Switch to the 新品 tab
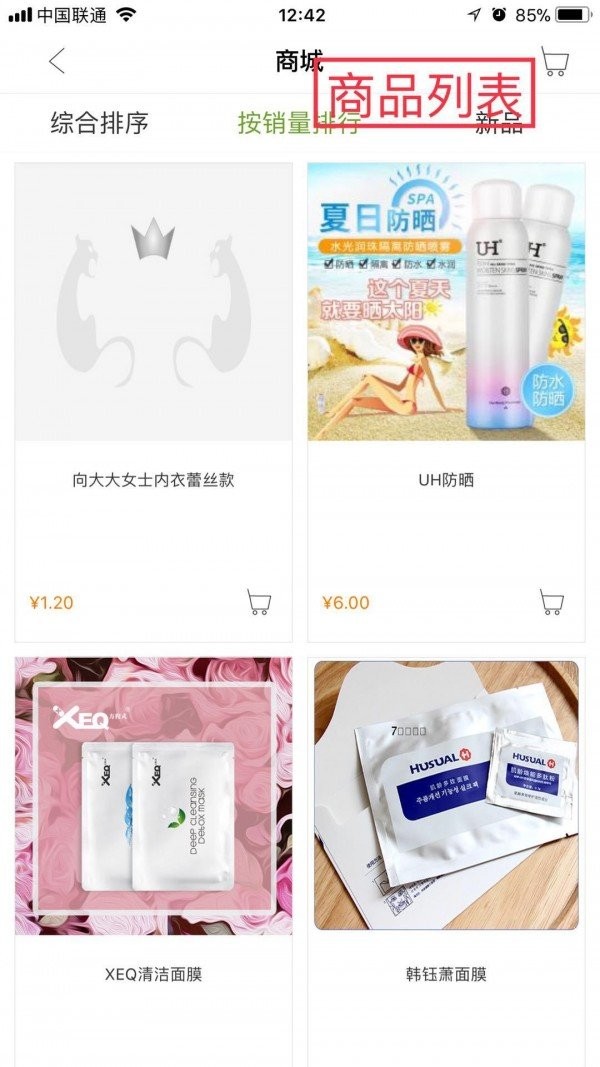The height and width of the screenshot is (1067, 600). (498, 123)
